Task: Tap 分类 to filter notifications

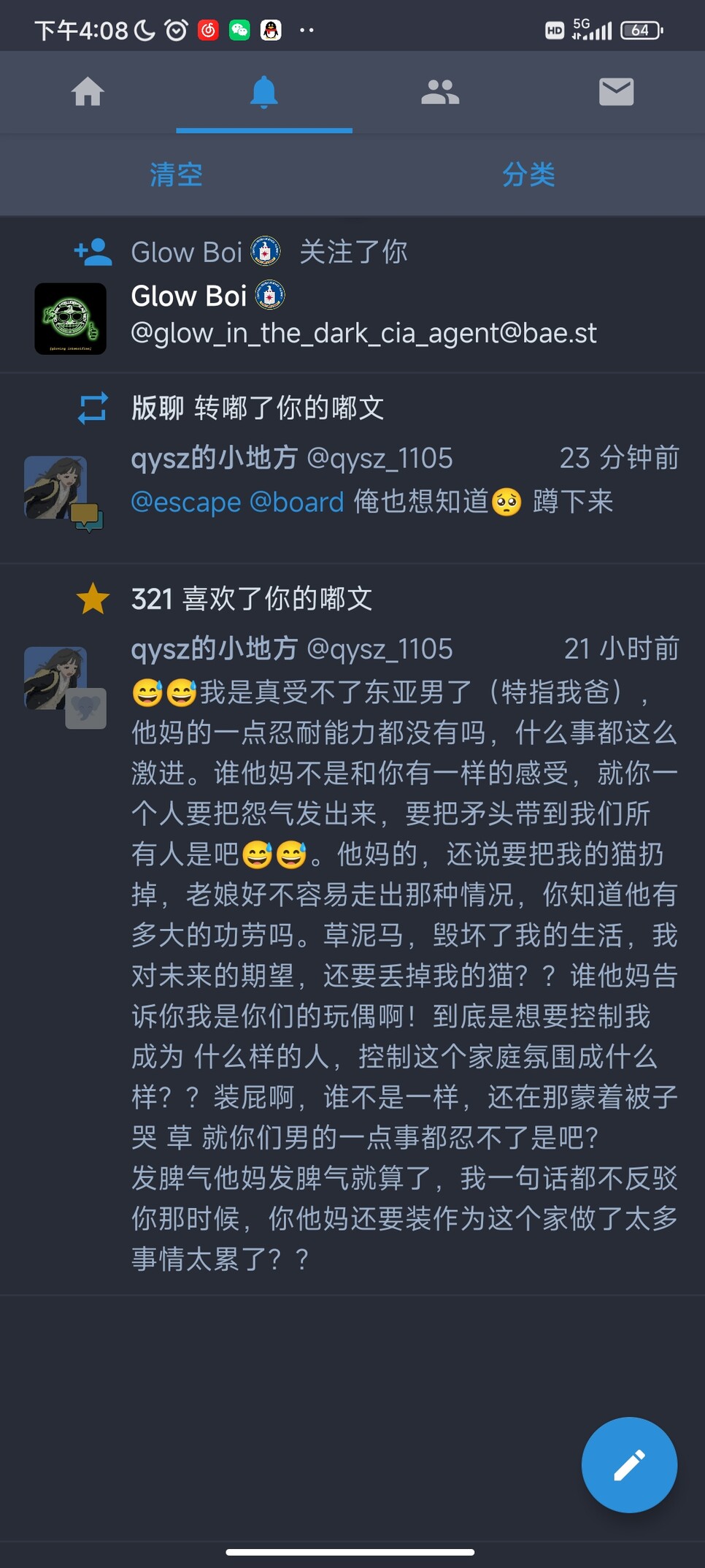Action: click(528, 175)
